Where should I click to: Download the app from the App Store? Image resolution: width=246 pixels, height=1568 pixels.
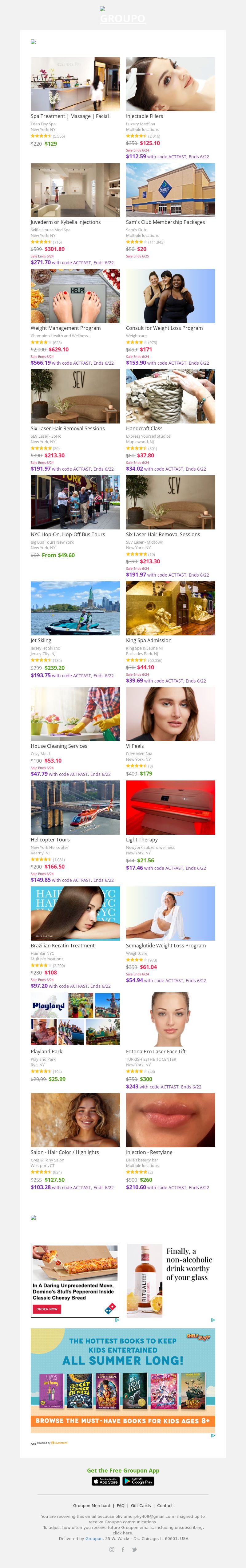[106, 1481]
